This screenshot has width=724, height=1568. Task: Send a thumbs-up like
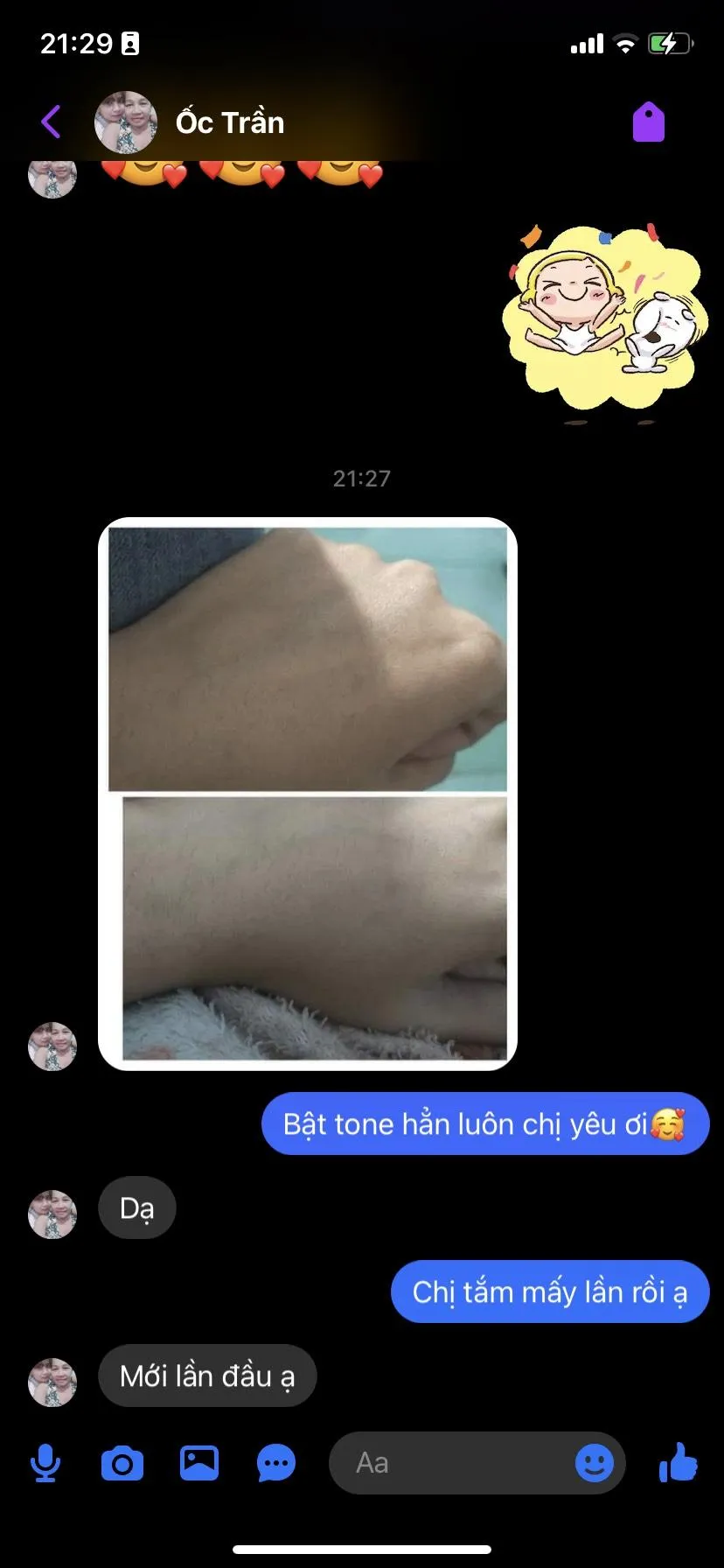point(679,1462)
